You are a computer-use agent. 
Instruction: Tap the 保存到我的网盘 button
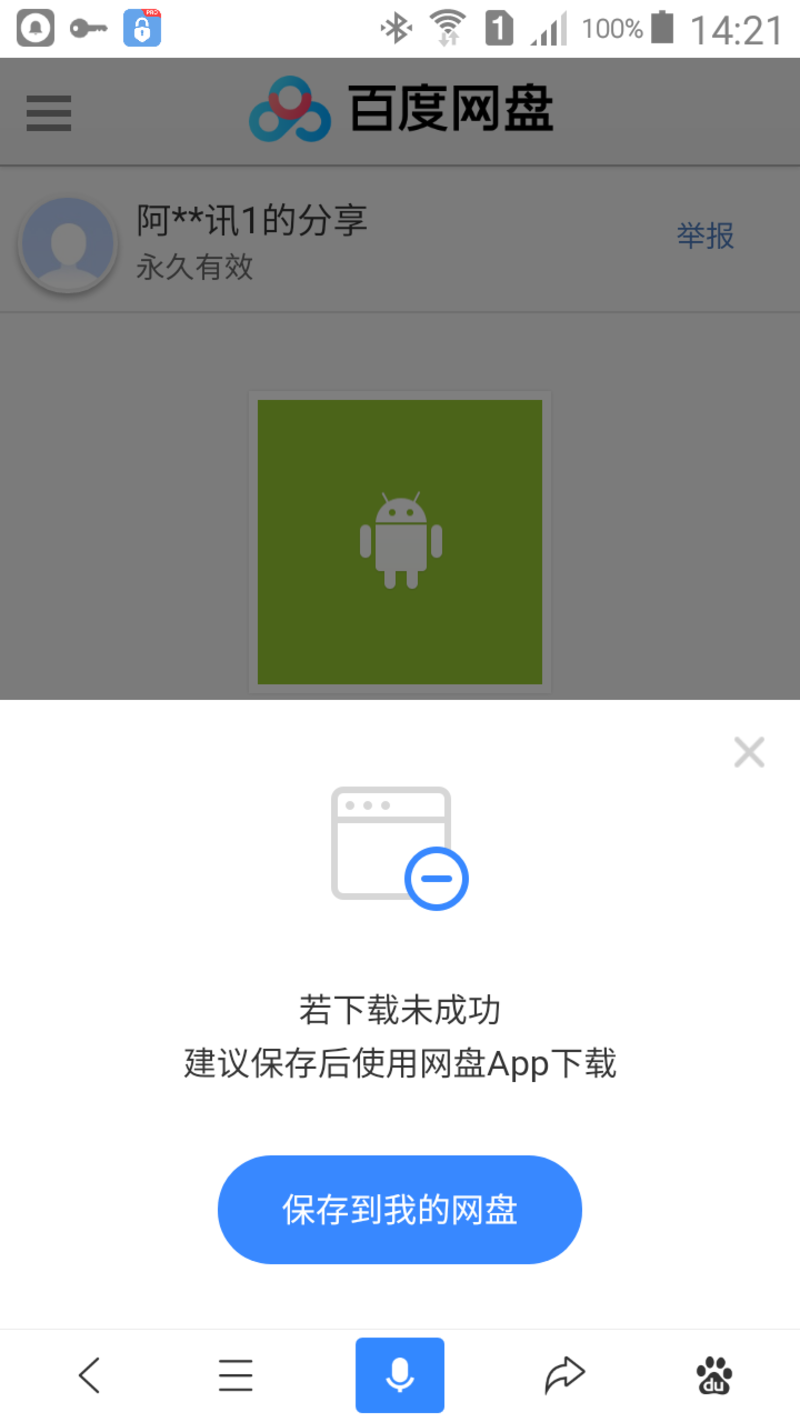click(x=399, y=1209)
